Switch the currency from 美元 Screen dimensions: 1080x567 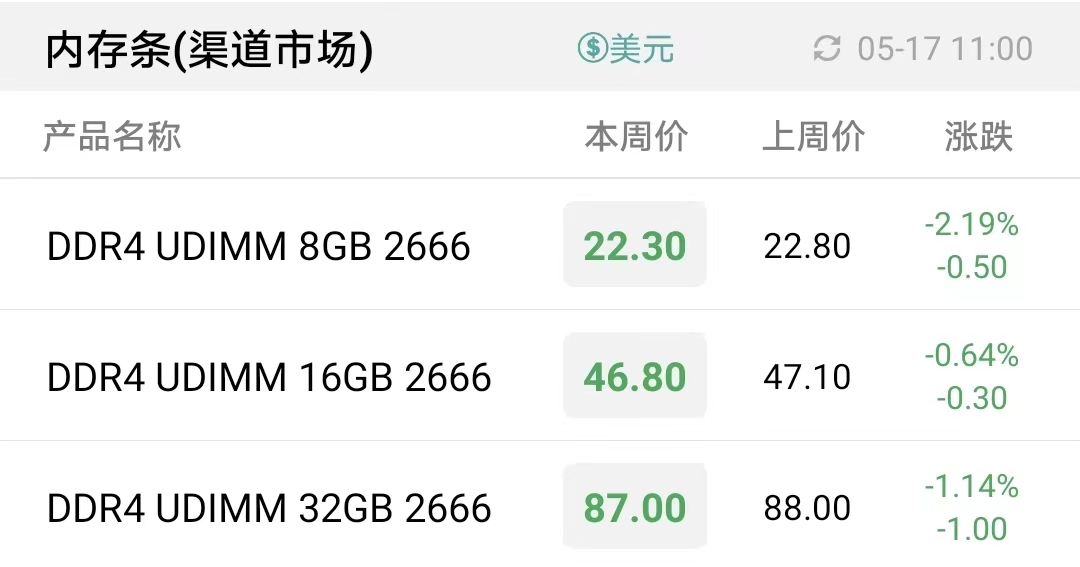[625, 48]
